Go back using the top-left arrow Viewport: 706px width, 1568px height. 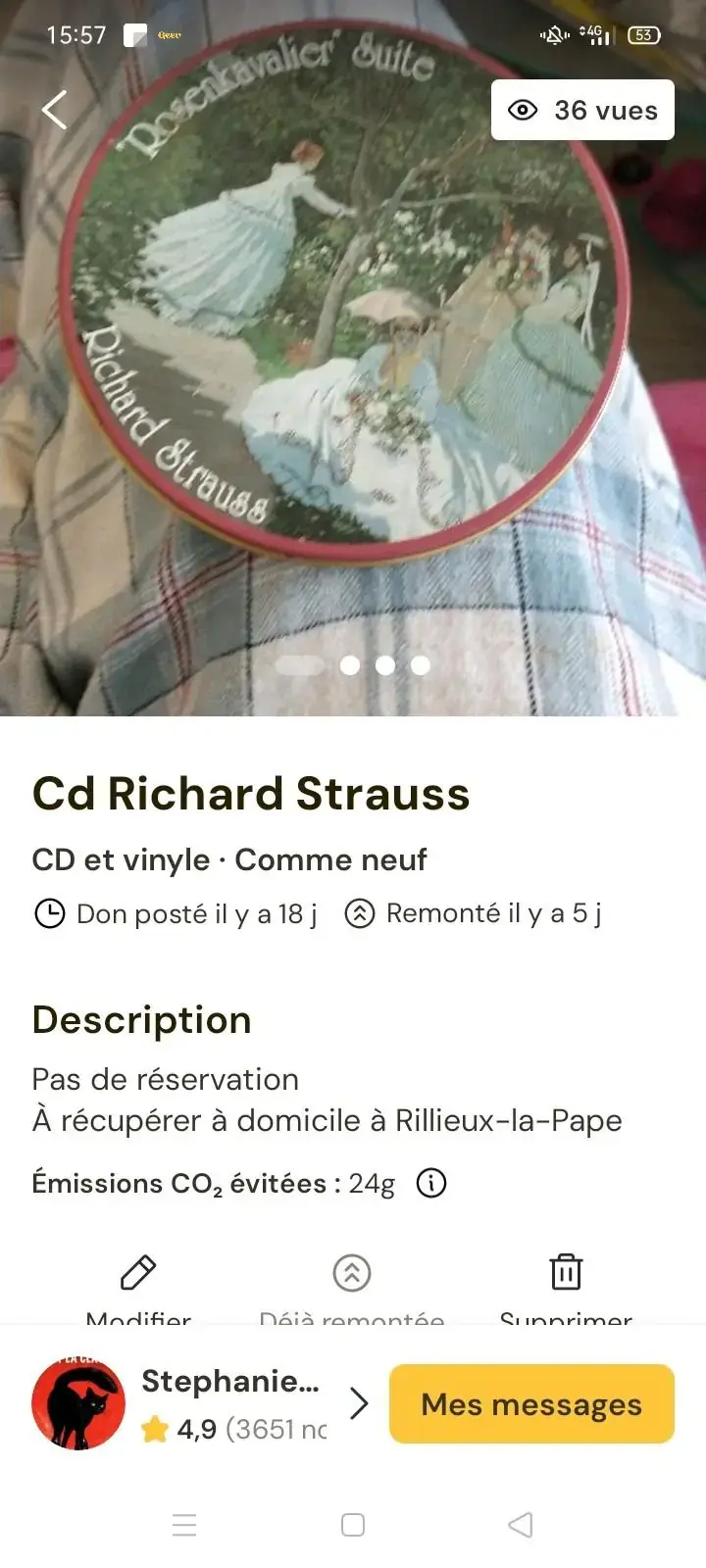click(x=55, y=110)
